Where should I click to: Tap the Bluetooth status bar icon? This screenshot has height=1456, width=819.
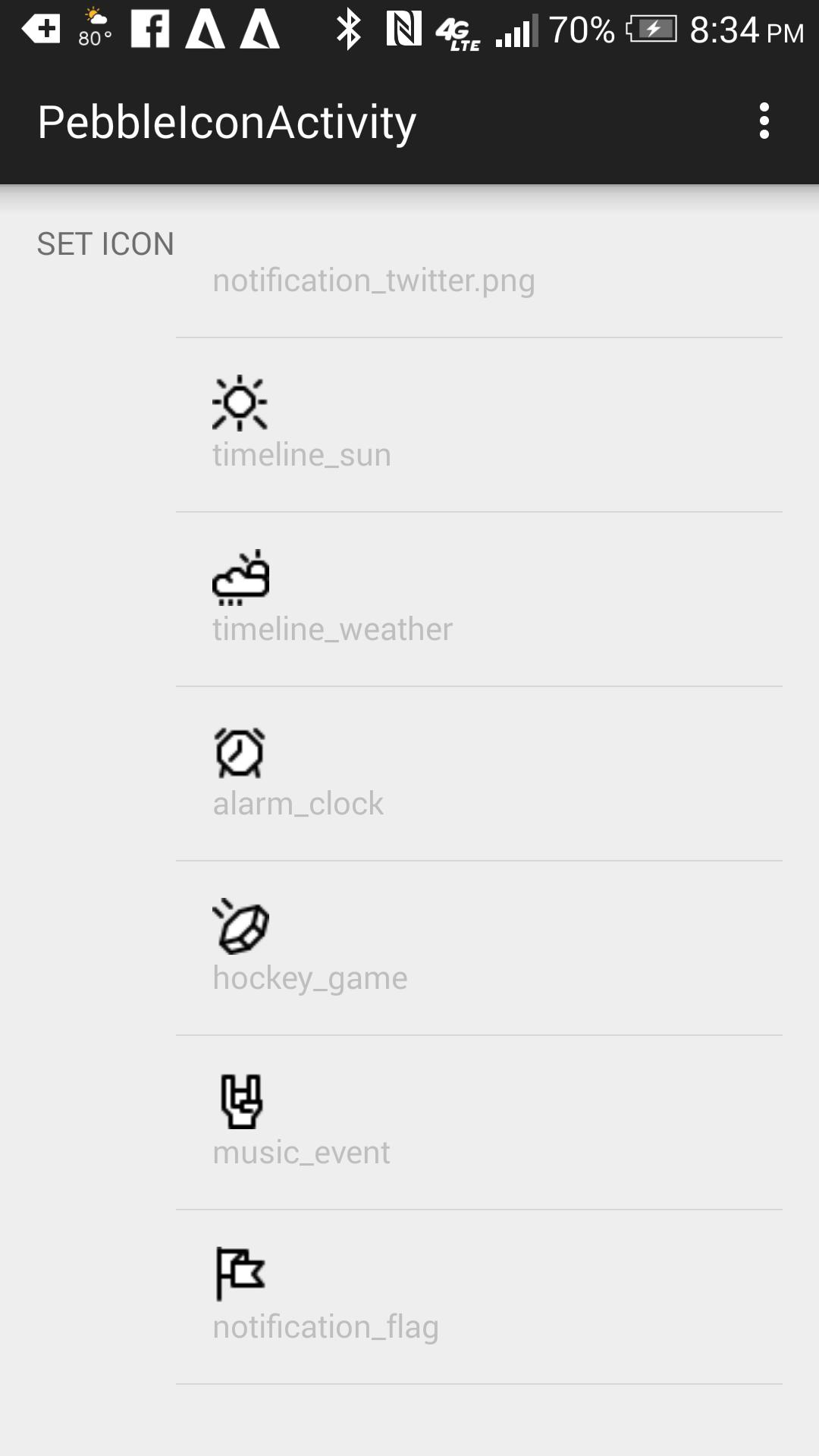tap(348, 30)
